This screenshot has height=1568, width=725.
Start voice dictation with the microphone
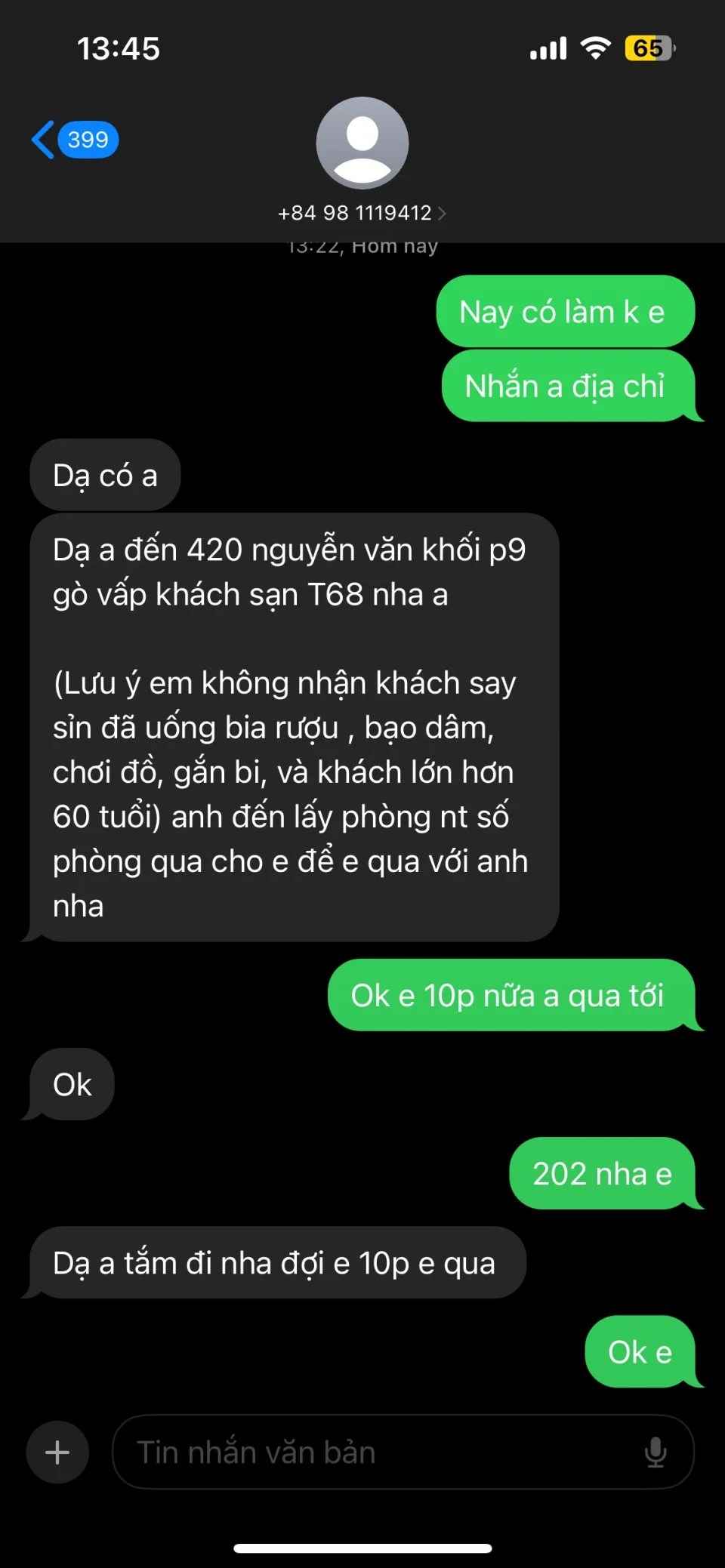656,1452
